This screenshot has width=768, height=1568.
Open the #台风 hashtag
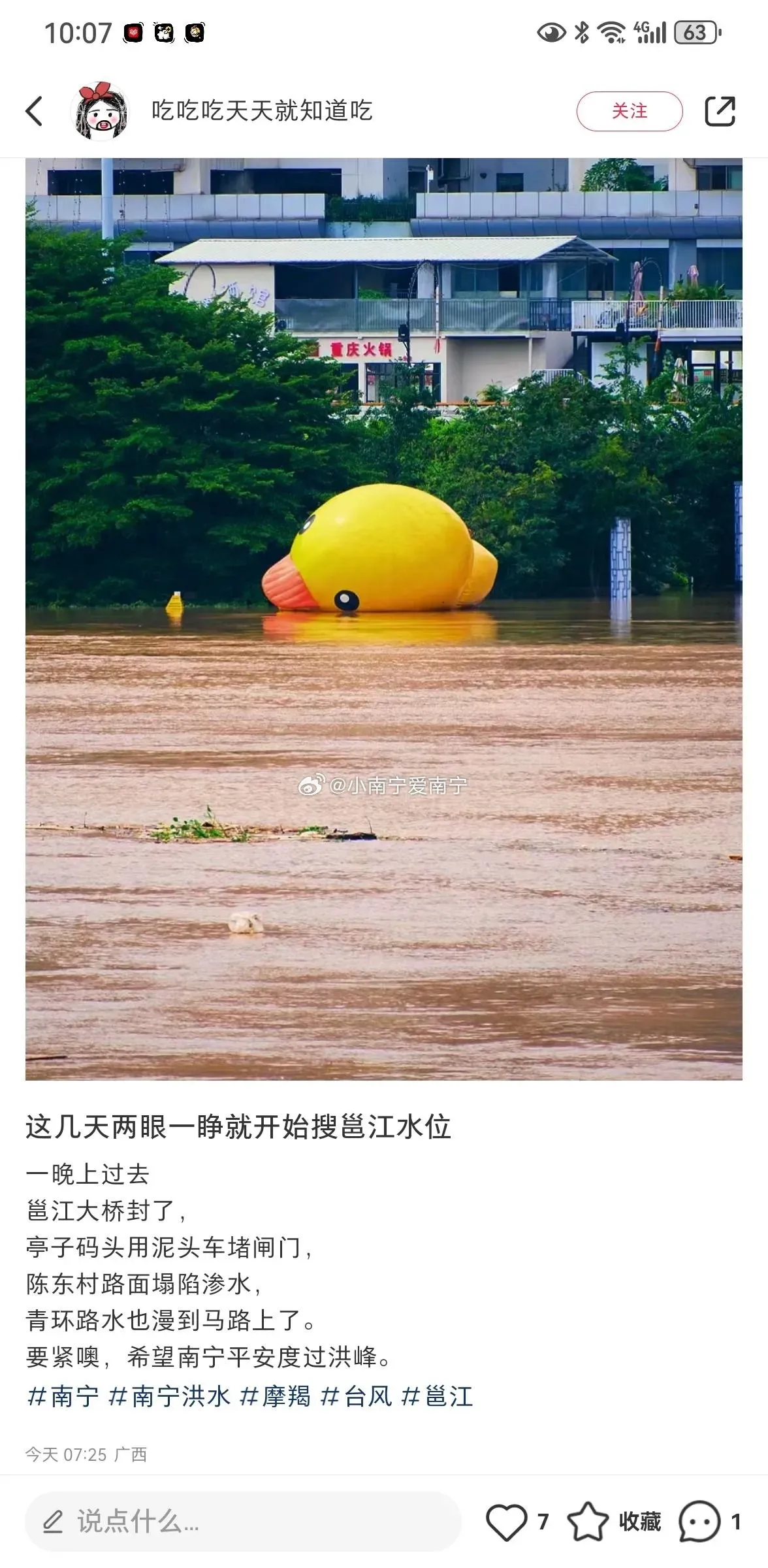pos(357,1397)
